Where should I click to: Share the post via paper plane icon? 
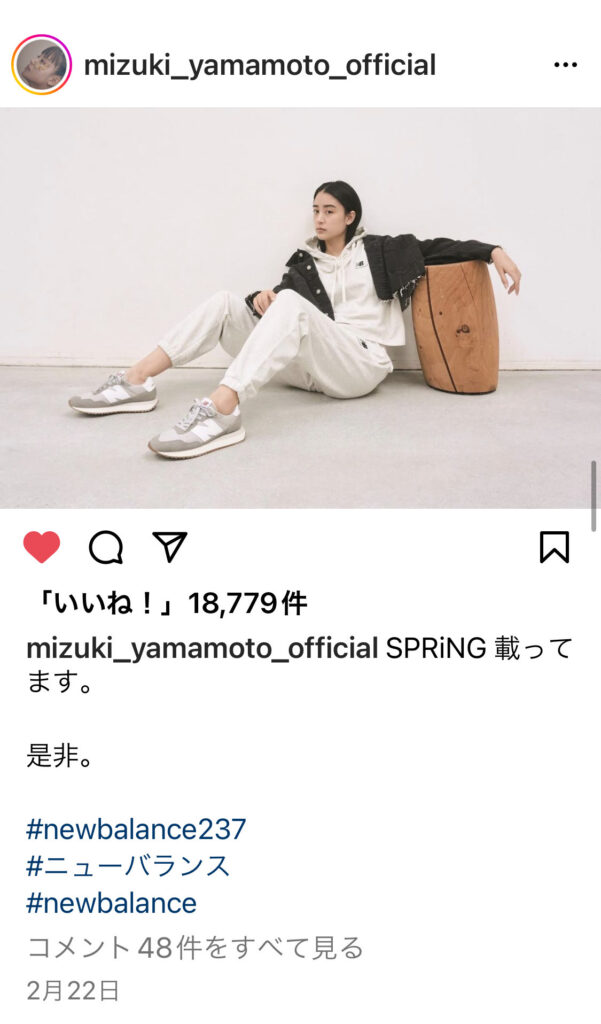(170, 546)
